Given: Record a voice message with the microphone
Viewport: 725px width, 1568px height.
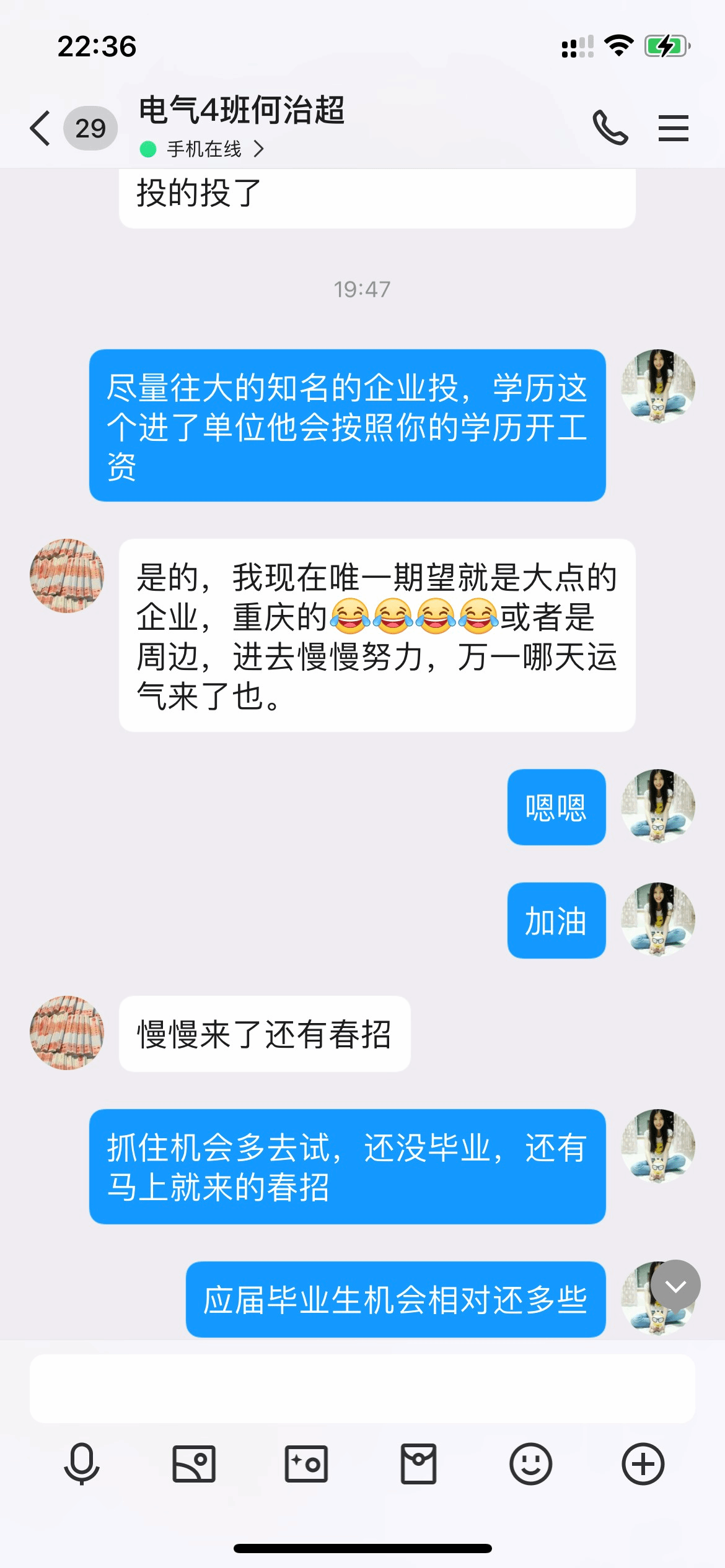Looking at the screenshot, I should pyautogui.click(x=82, y=1464).
